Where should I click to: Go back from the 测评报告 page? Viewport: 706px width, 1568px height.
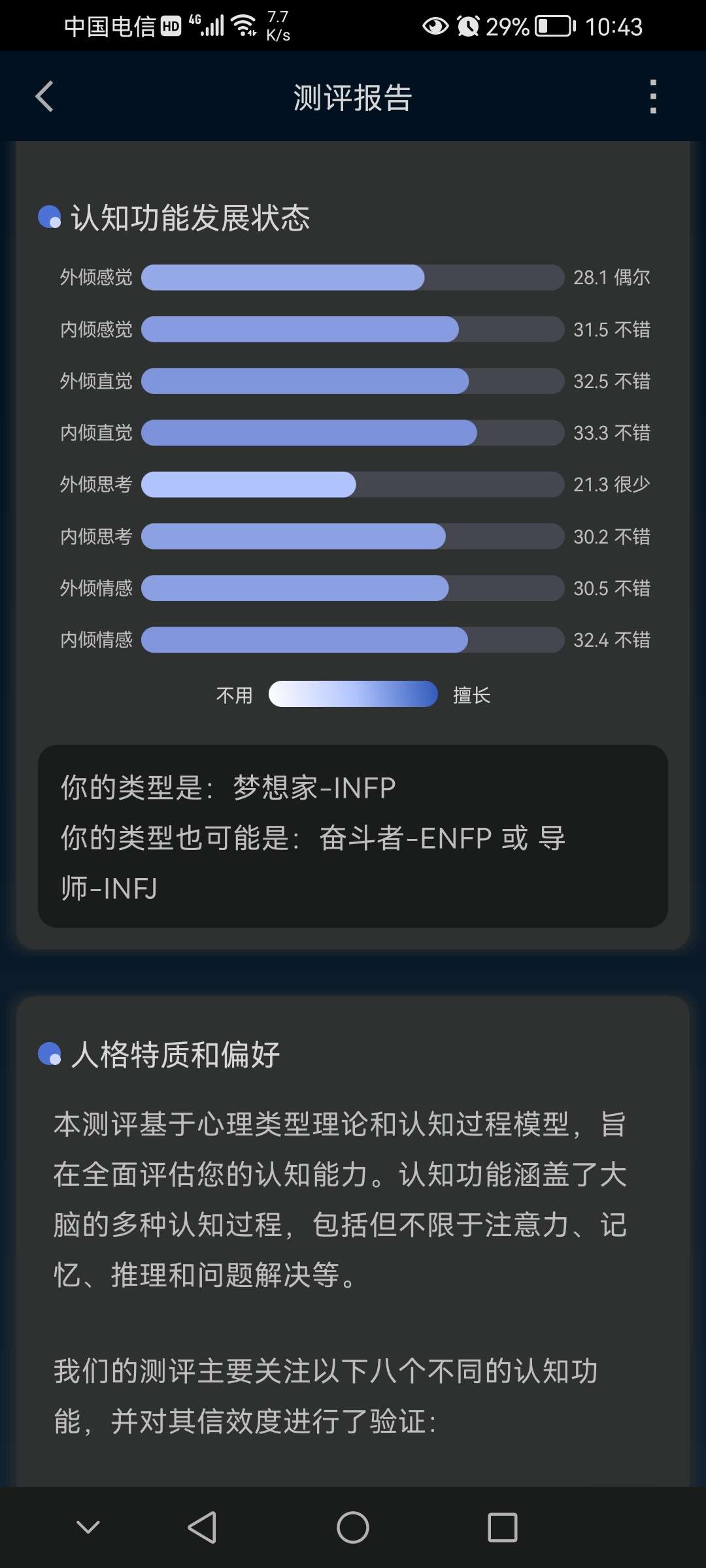(x=44, y=97)
